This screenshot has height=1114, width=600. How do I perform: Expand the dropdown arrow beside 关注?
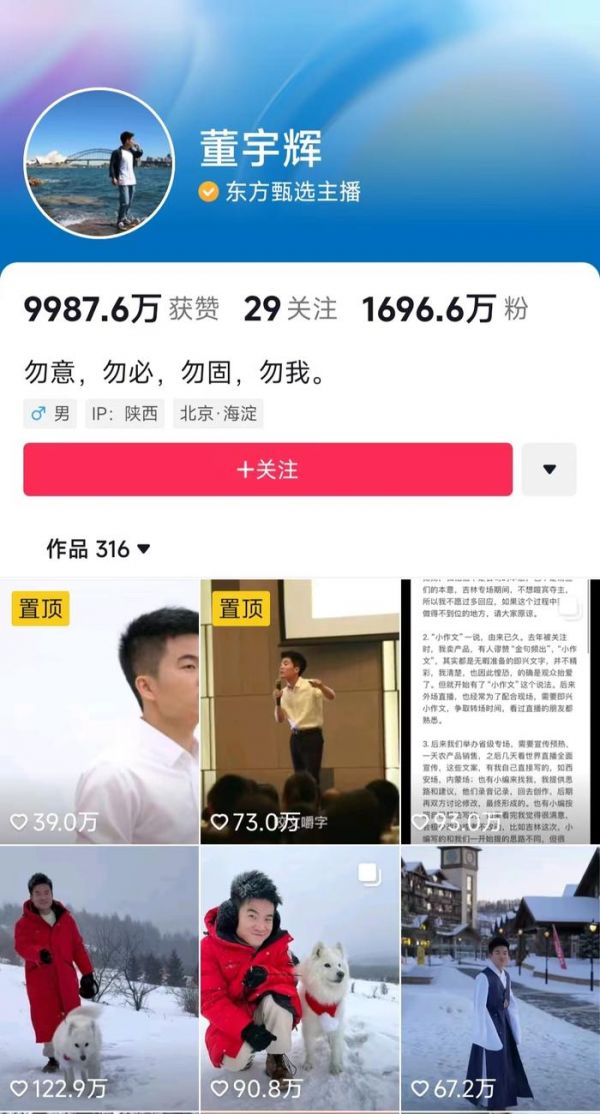tap(549, 469)
